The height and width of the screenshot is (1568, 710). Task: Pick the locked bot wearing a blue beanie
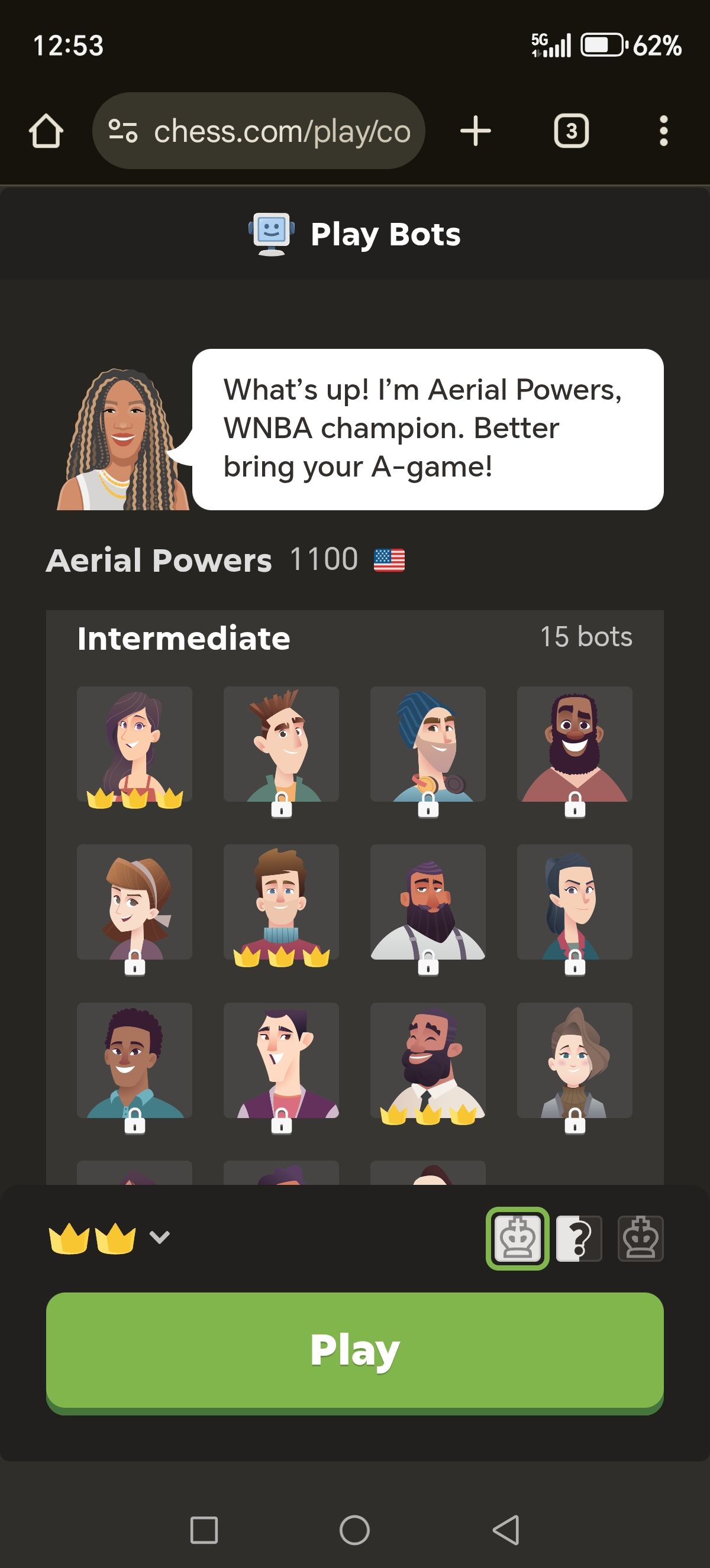(x=428, y=744)
